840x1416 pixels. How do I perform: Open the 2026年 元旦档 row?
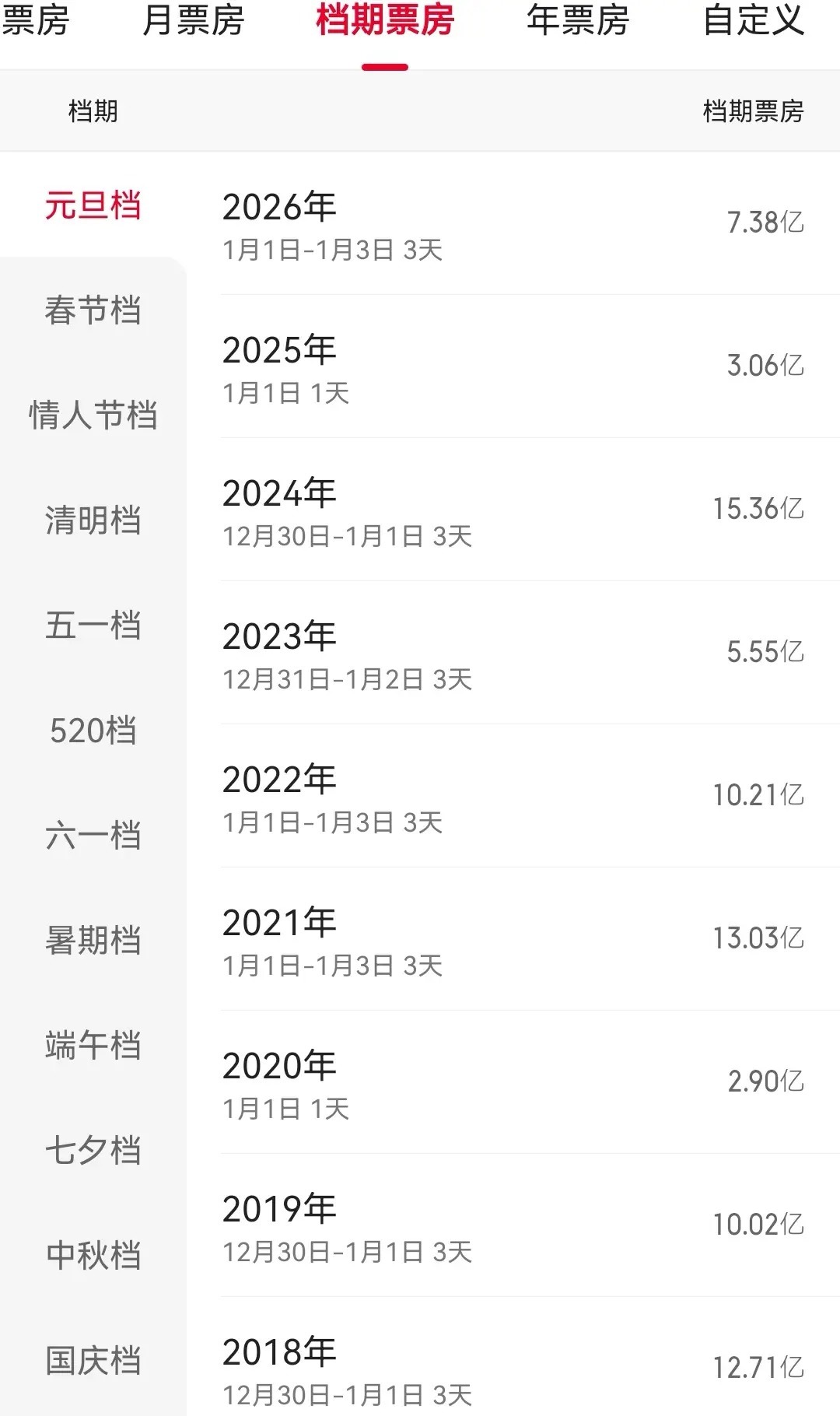[x=513, y=224]
